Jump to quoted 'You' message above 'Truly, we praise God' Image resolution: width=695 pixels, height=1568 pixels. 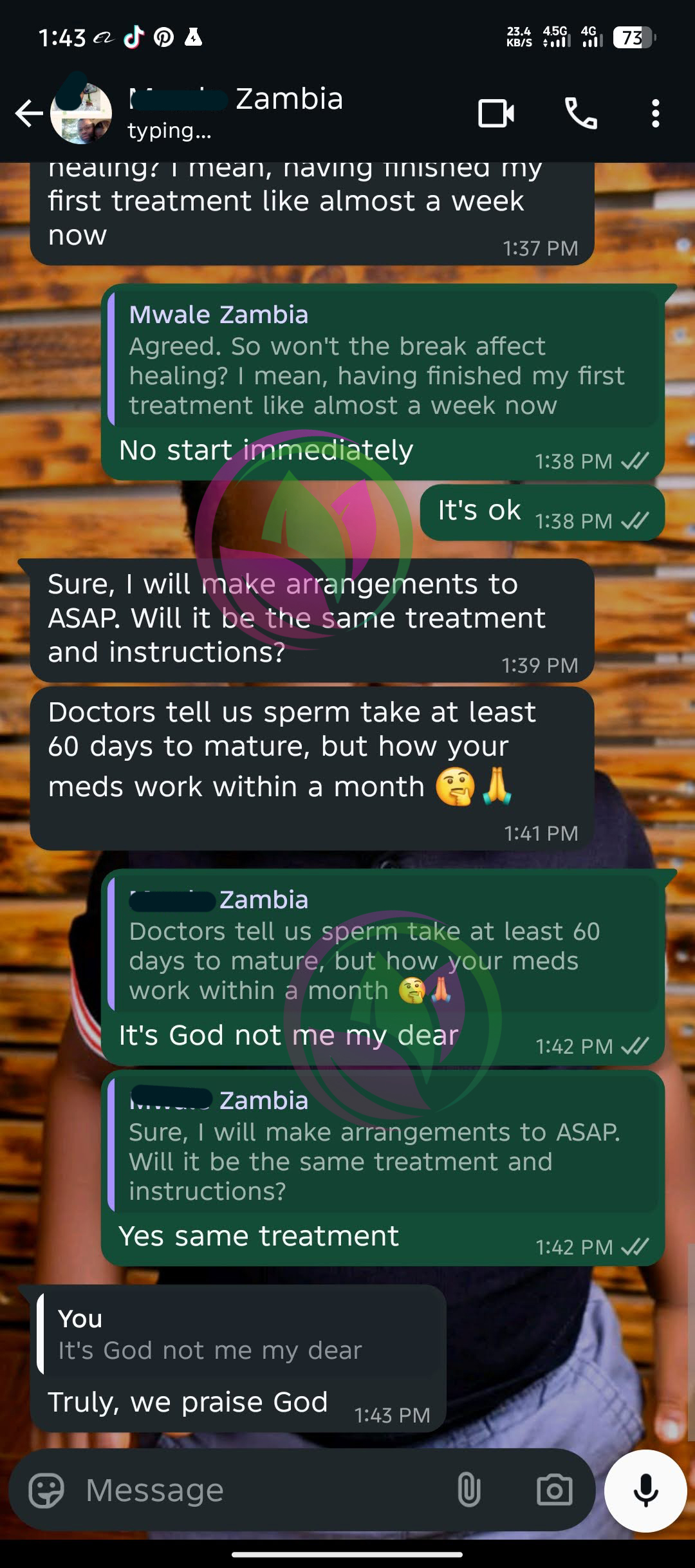[x=238, y=1334]
